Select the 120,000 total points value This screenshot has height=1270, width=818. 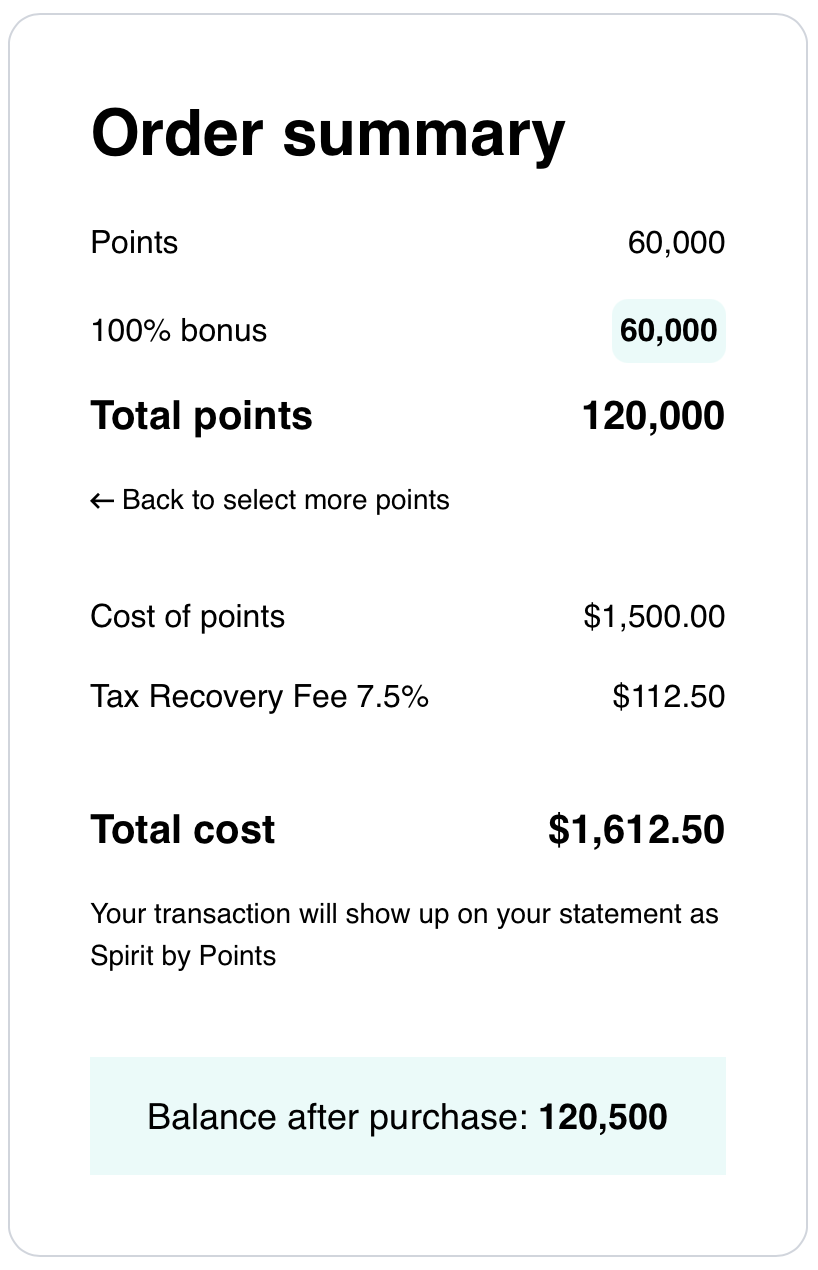(x=653, y=415)
